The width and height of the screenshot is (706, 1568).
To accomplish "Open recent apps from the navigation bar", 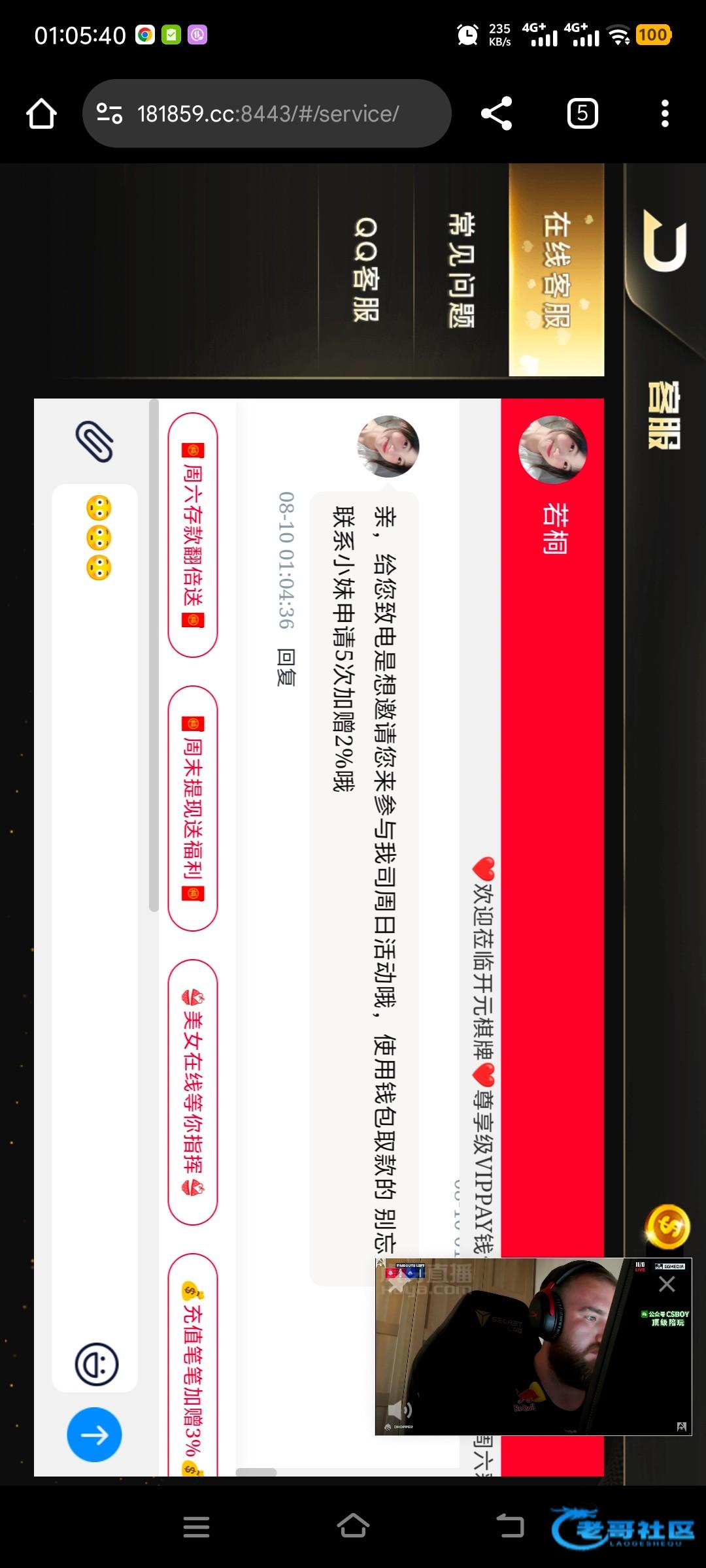I will click(x=196, y=1527).
